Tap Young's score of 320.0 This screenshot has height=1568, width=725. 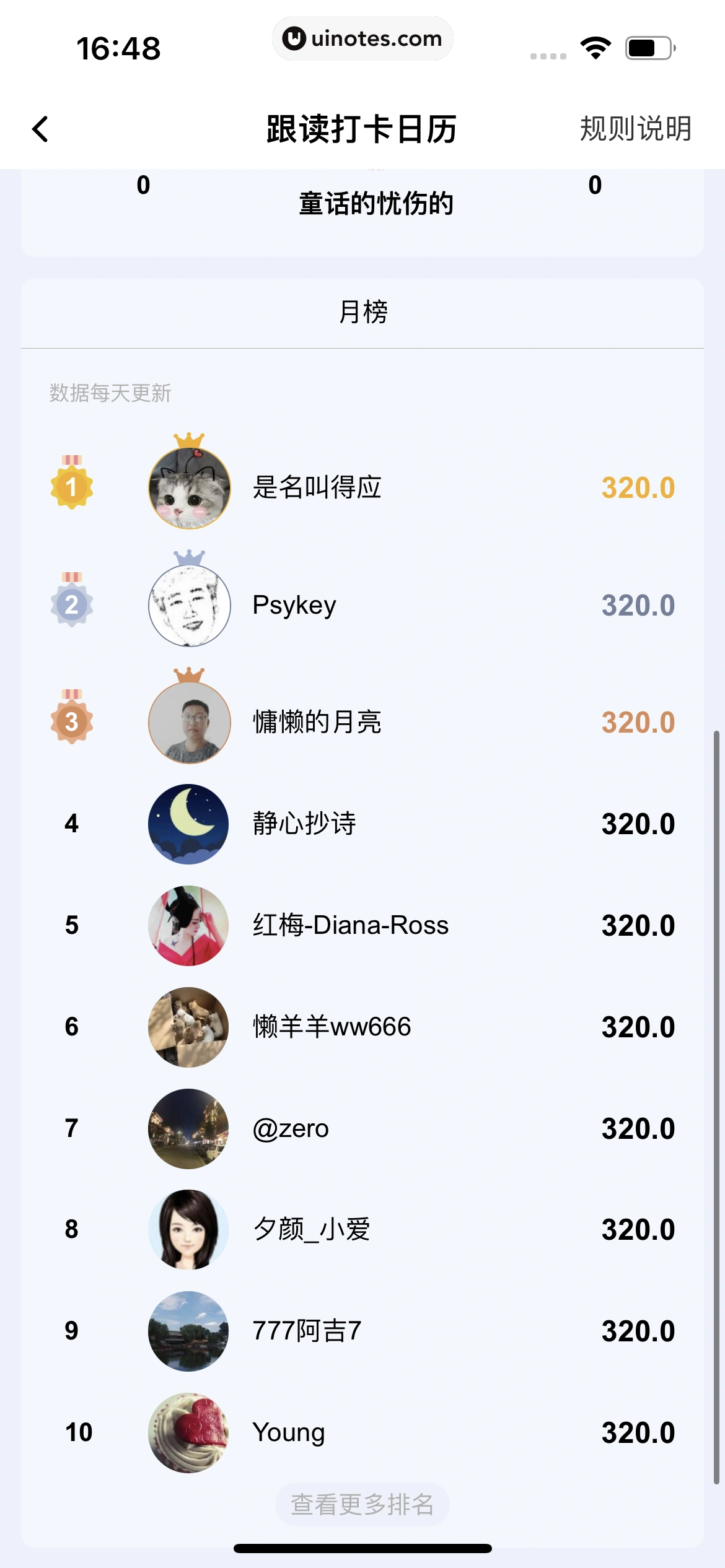coord(639,1432)
